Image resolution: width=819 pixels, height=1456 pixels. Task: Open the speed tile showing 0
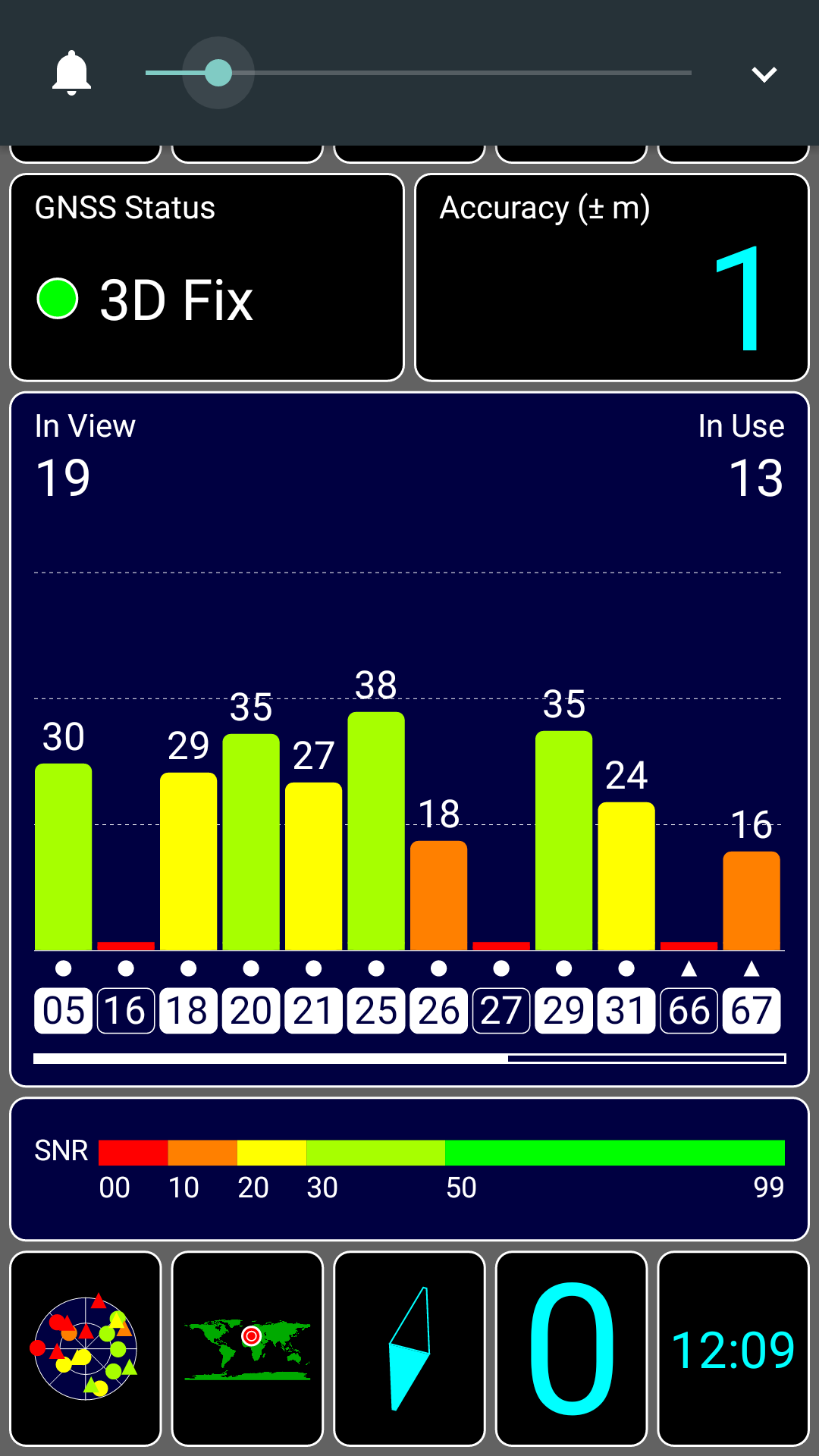click(571, 1349)
